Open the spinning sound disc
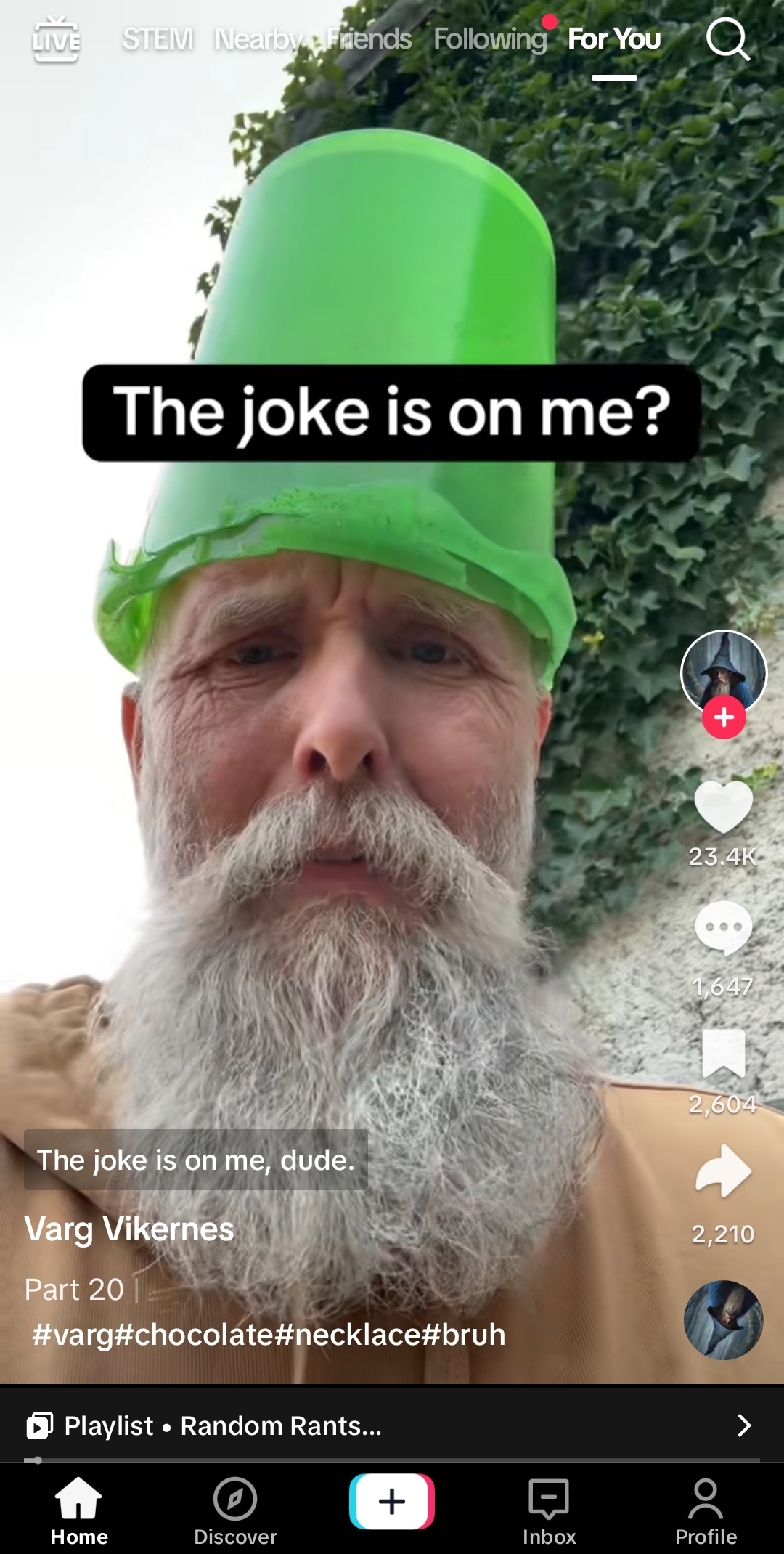 pos(724,1320)
